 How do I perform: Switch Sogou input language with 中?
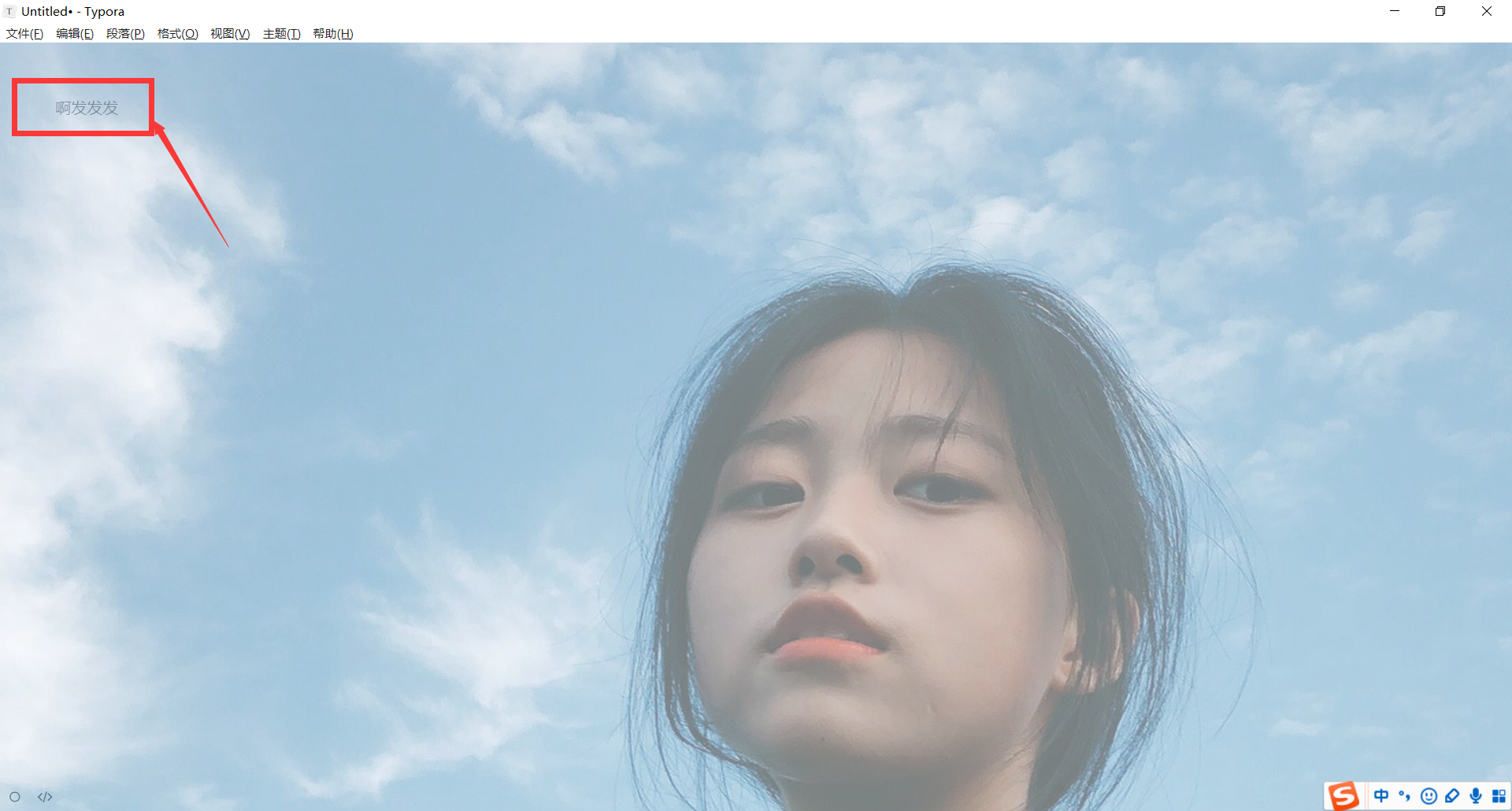pos(1381,796)
